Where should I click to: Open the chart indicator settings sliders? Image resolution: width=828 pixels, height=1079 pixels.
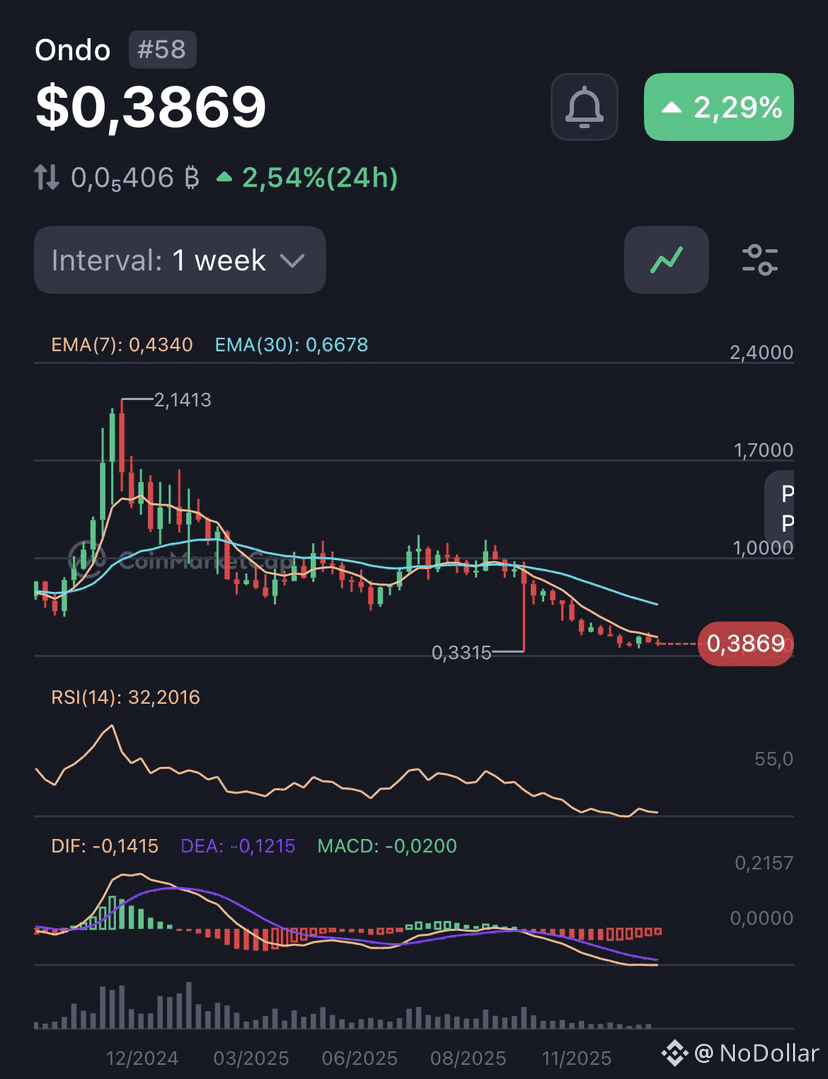760,260
